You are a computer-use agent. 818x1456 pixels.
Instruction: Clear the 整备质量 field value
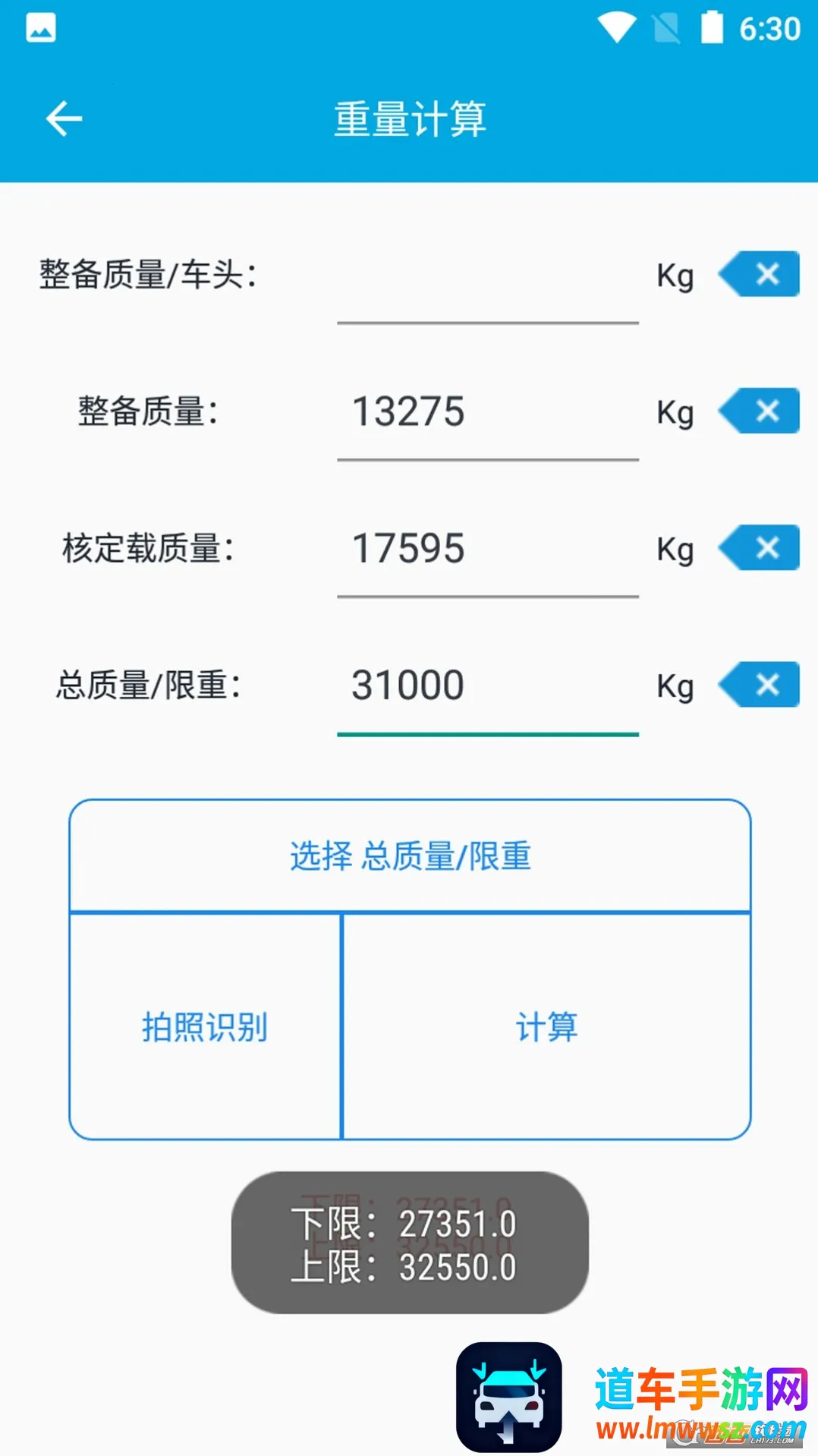tap(761, 411)
